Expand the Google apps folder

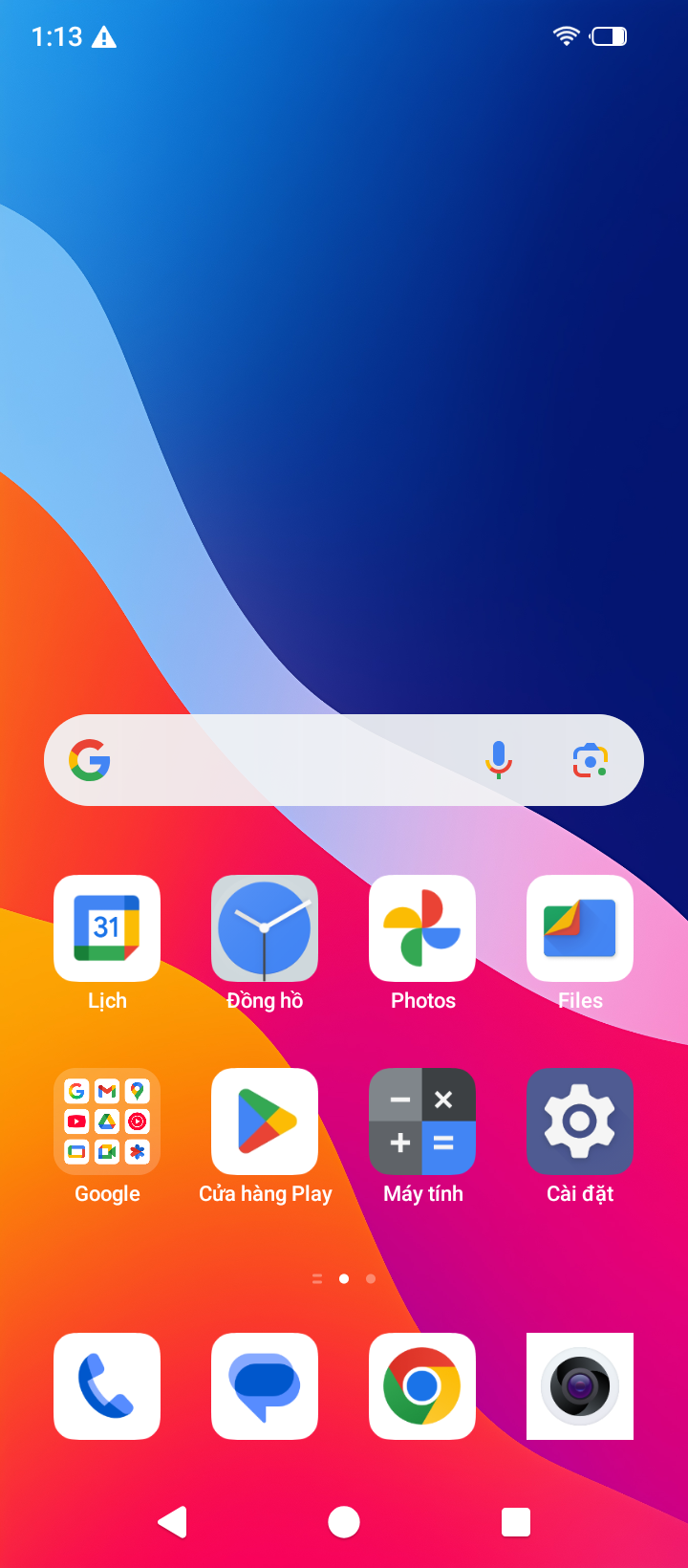click(107, 1122)
